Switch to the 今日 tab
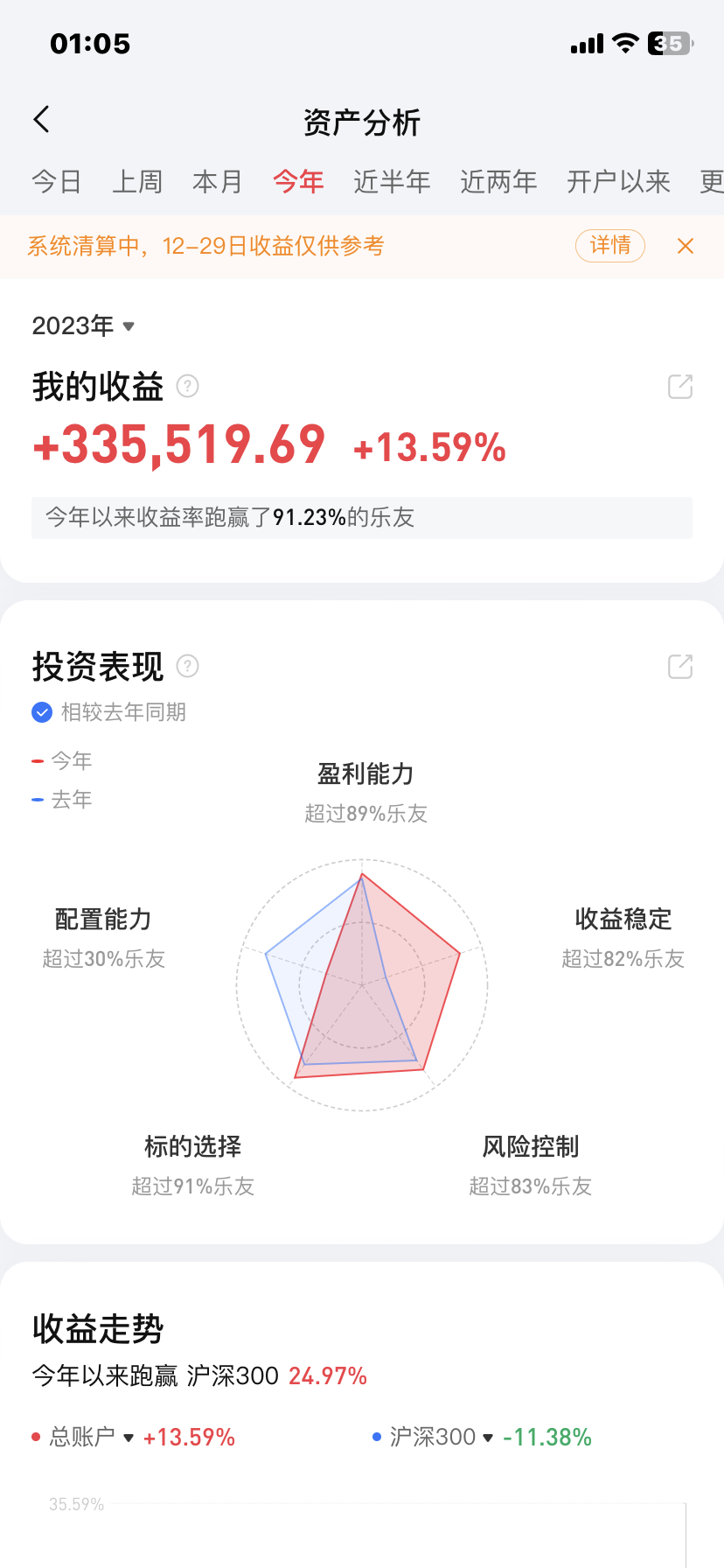724x1568 pixels. 57,181
